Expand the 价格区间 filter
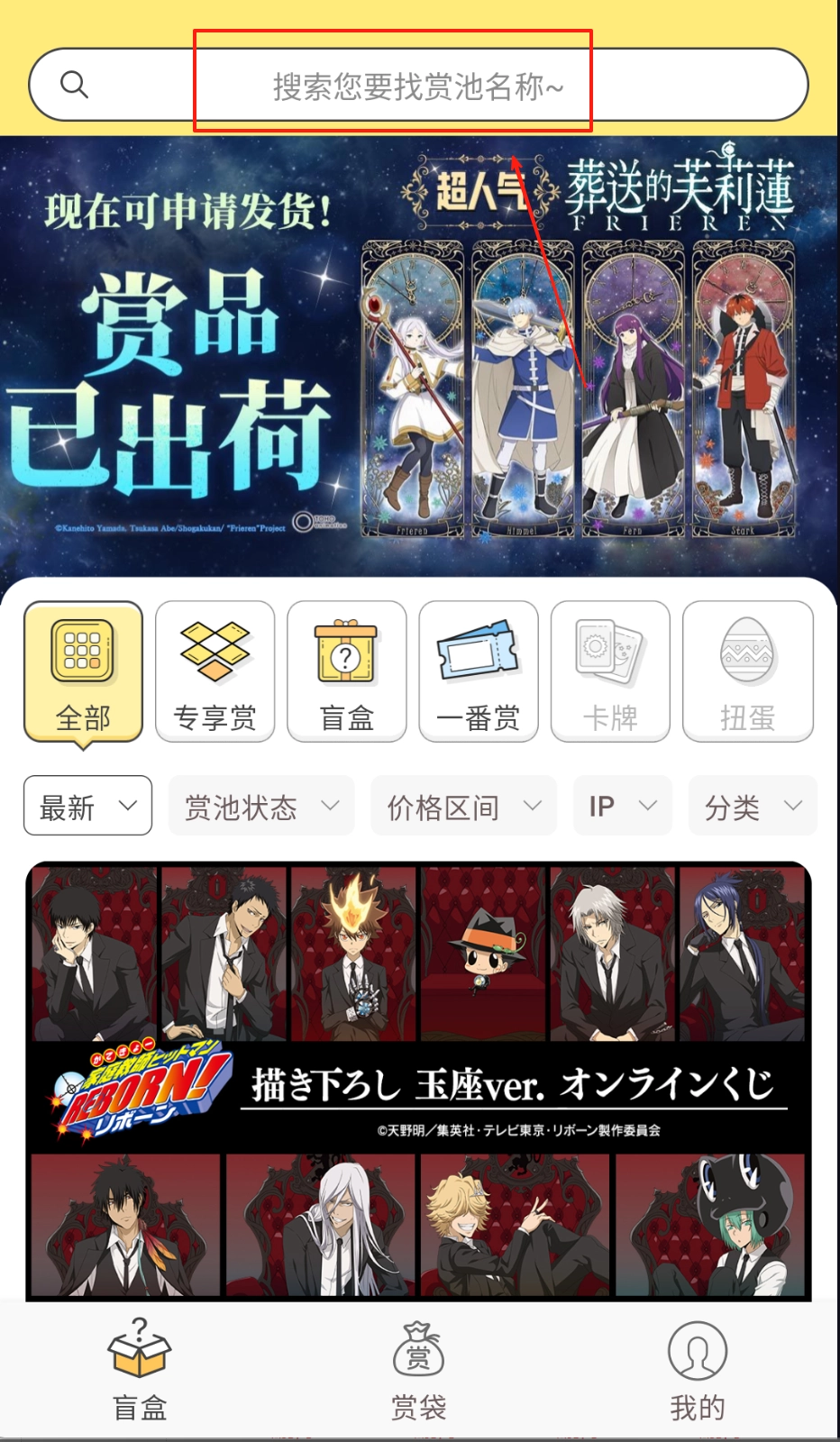 tap(464, 806)
